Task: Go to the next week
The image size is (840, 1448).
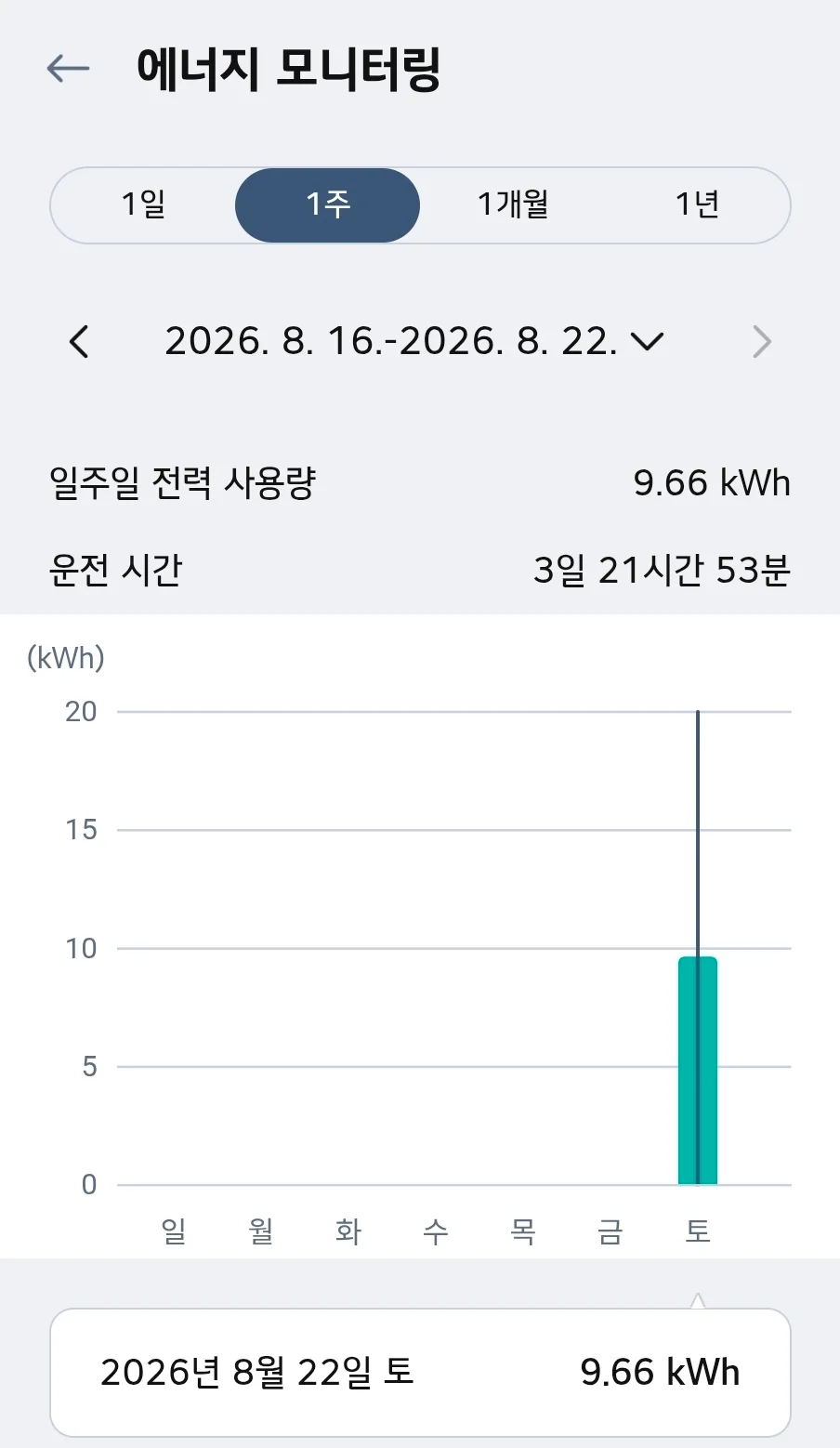Action: (x=762, y=342)
